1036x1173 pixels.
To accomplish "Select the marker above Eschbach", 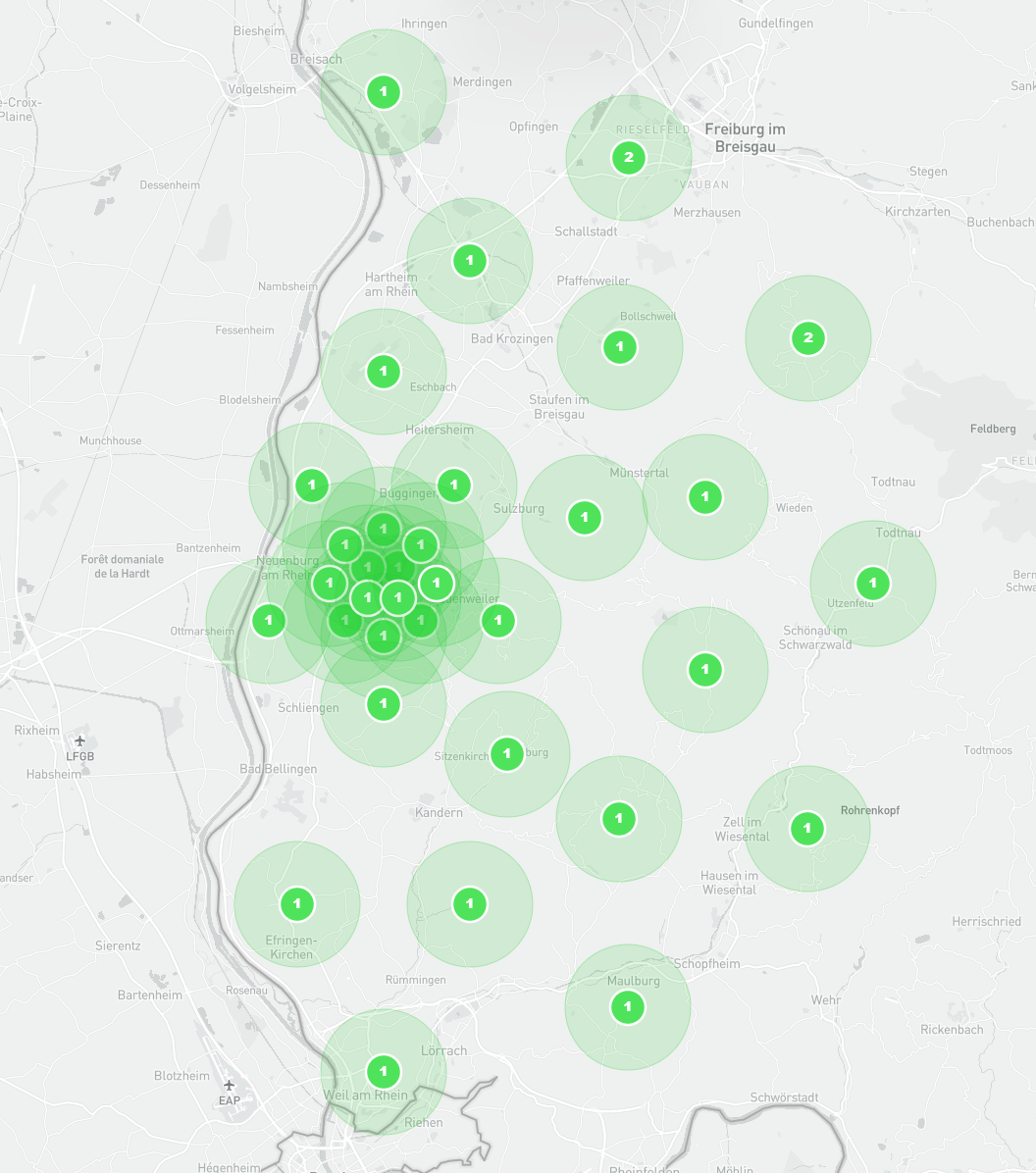I will tap(384, 372).
